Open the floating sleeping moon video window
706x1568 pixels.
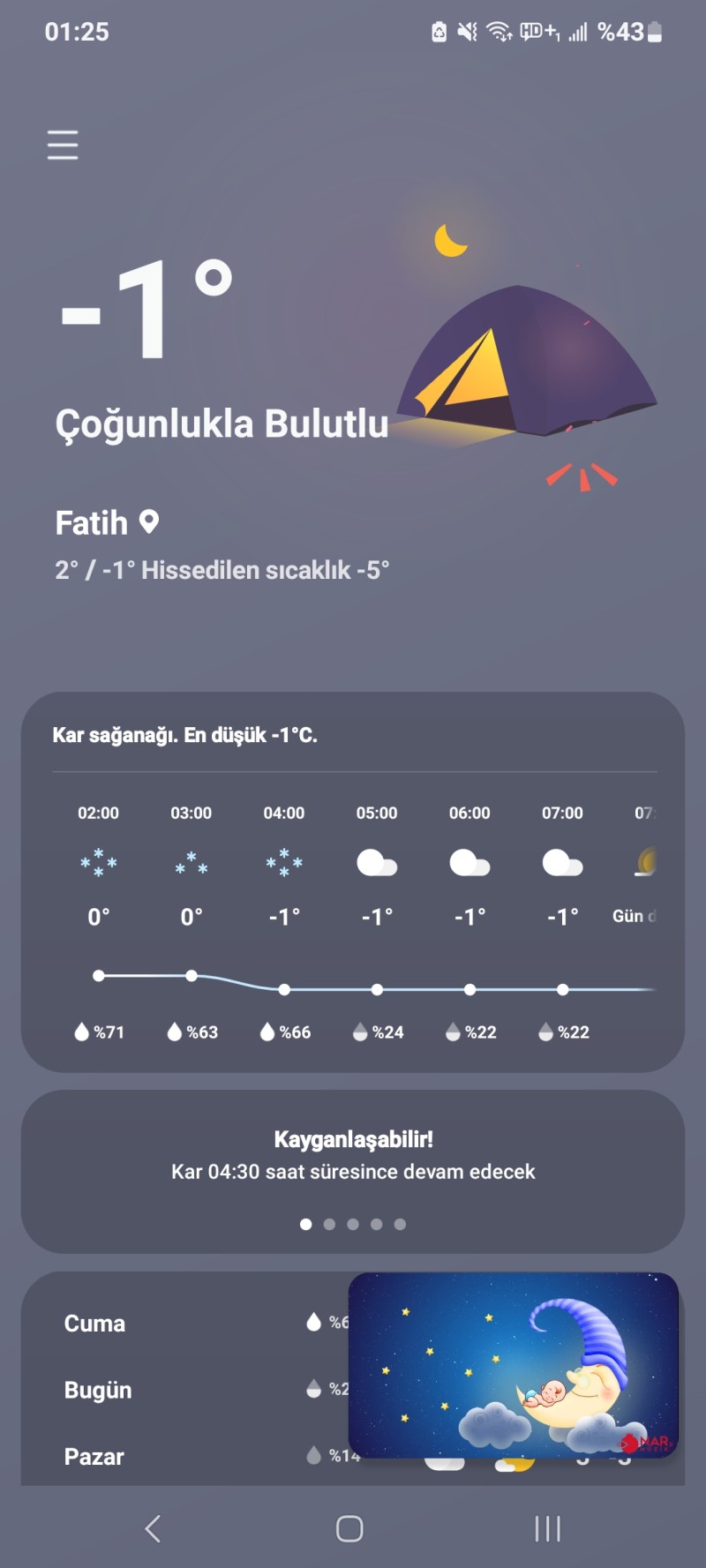514,1364
